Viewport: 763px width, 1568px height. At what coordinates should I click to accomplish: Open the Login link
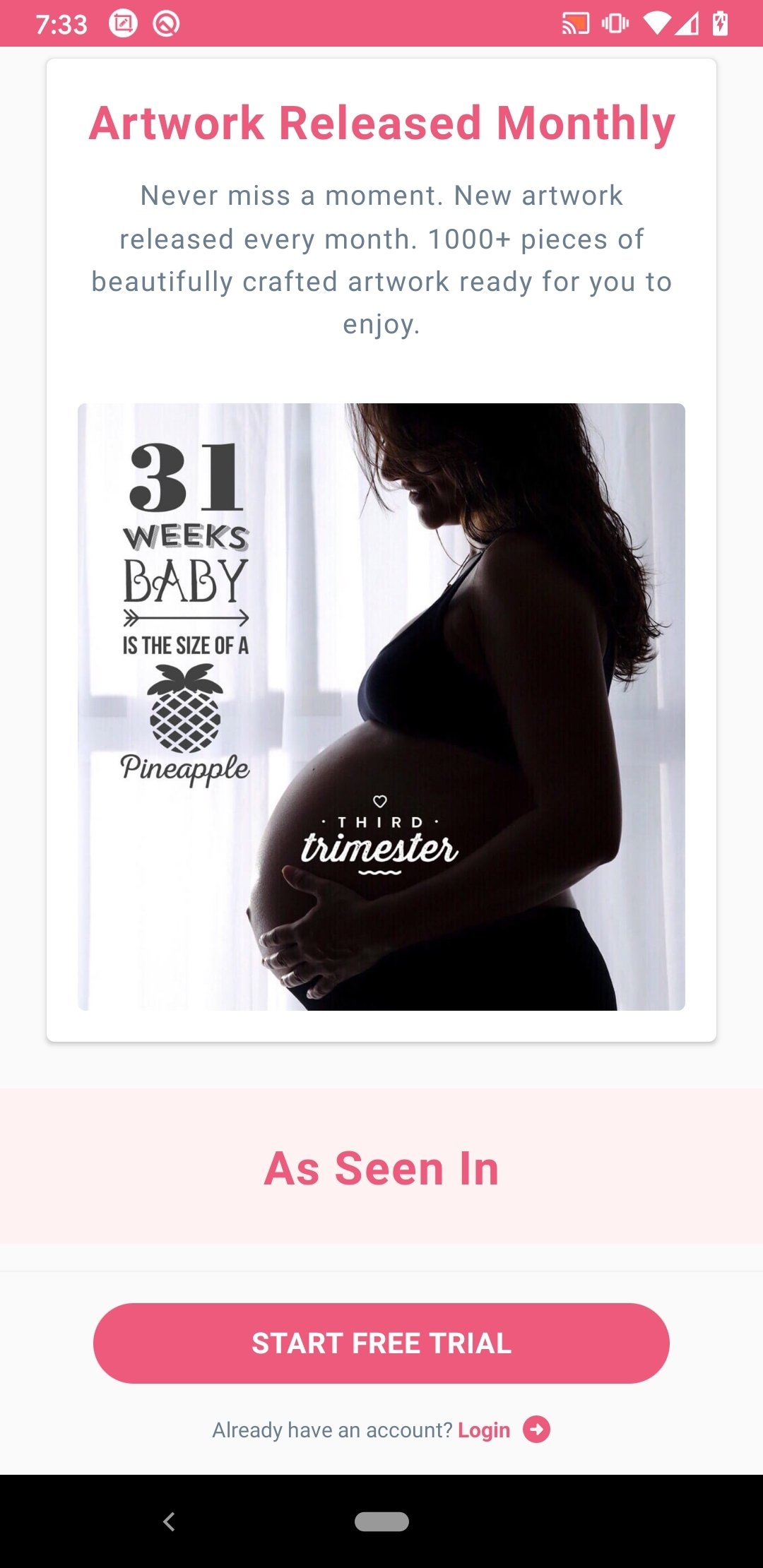pos(484,1430)
